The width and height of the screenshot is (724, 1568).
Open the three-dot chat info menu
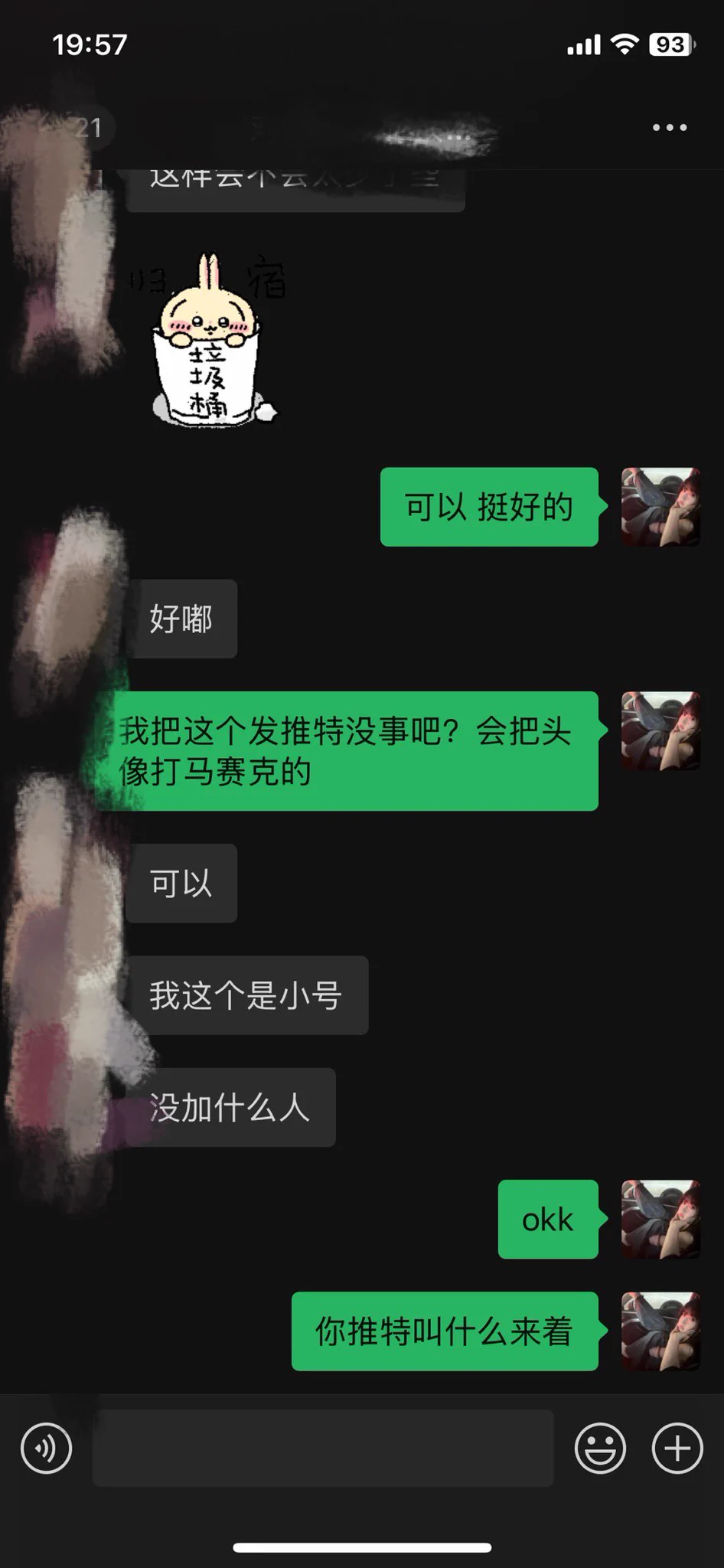[669, 128]
